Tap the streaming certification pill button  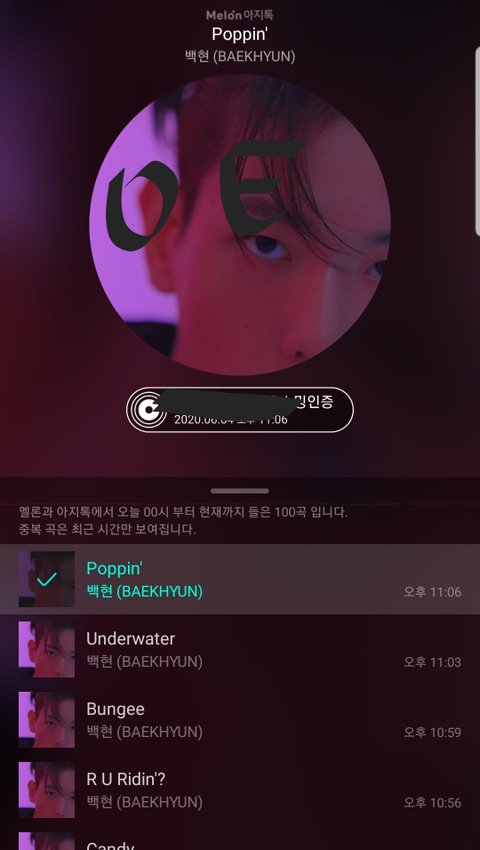click(x=240, y=410)
